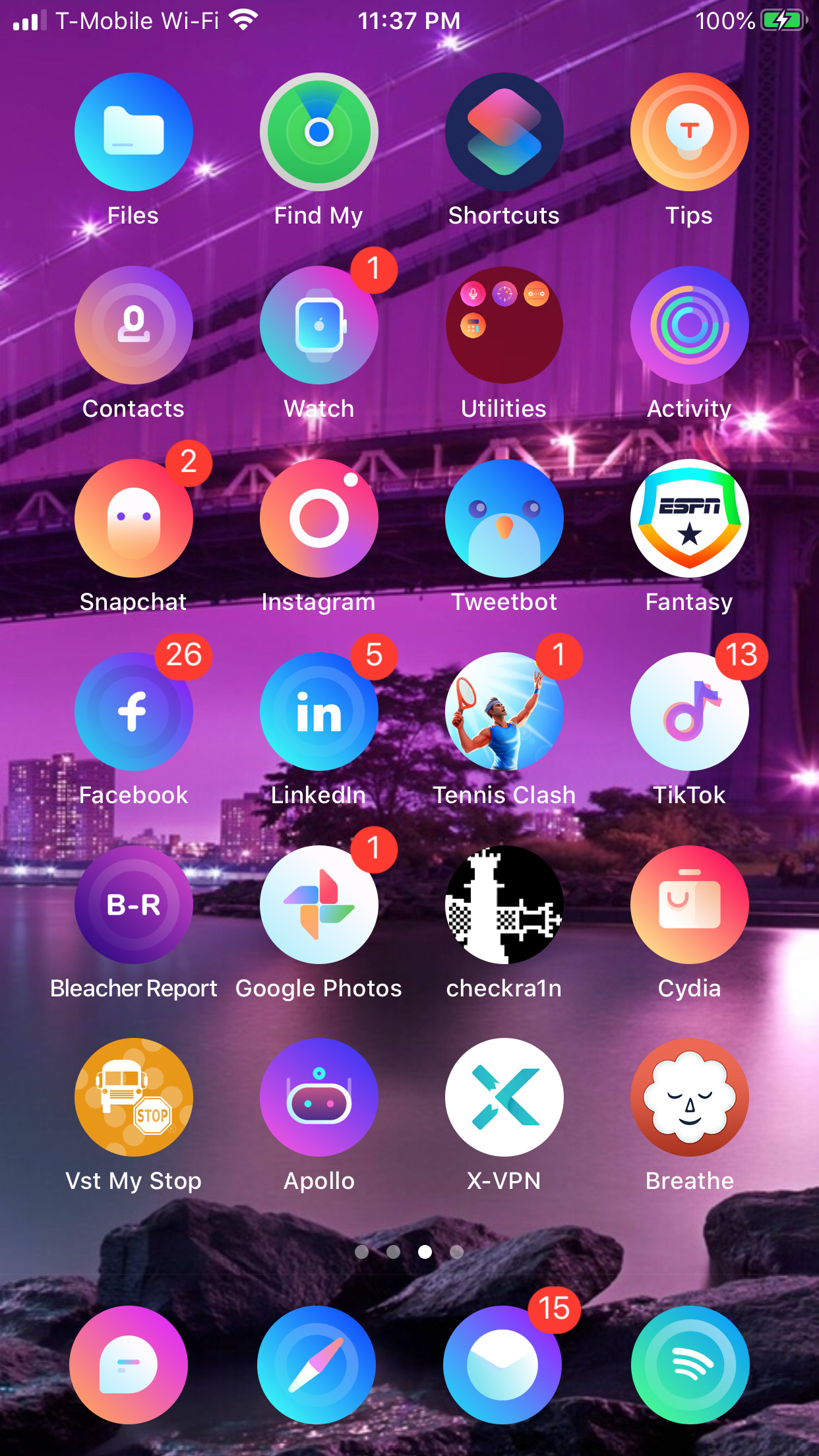Open ESPN Fantasy app
The height and width of the screenshot is (1456, 819).
(x=690, y=518)
